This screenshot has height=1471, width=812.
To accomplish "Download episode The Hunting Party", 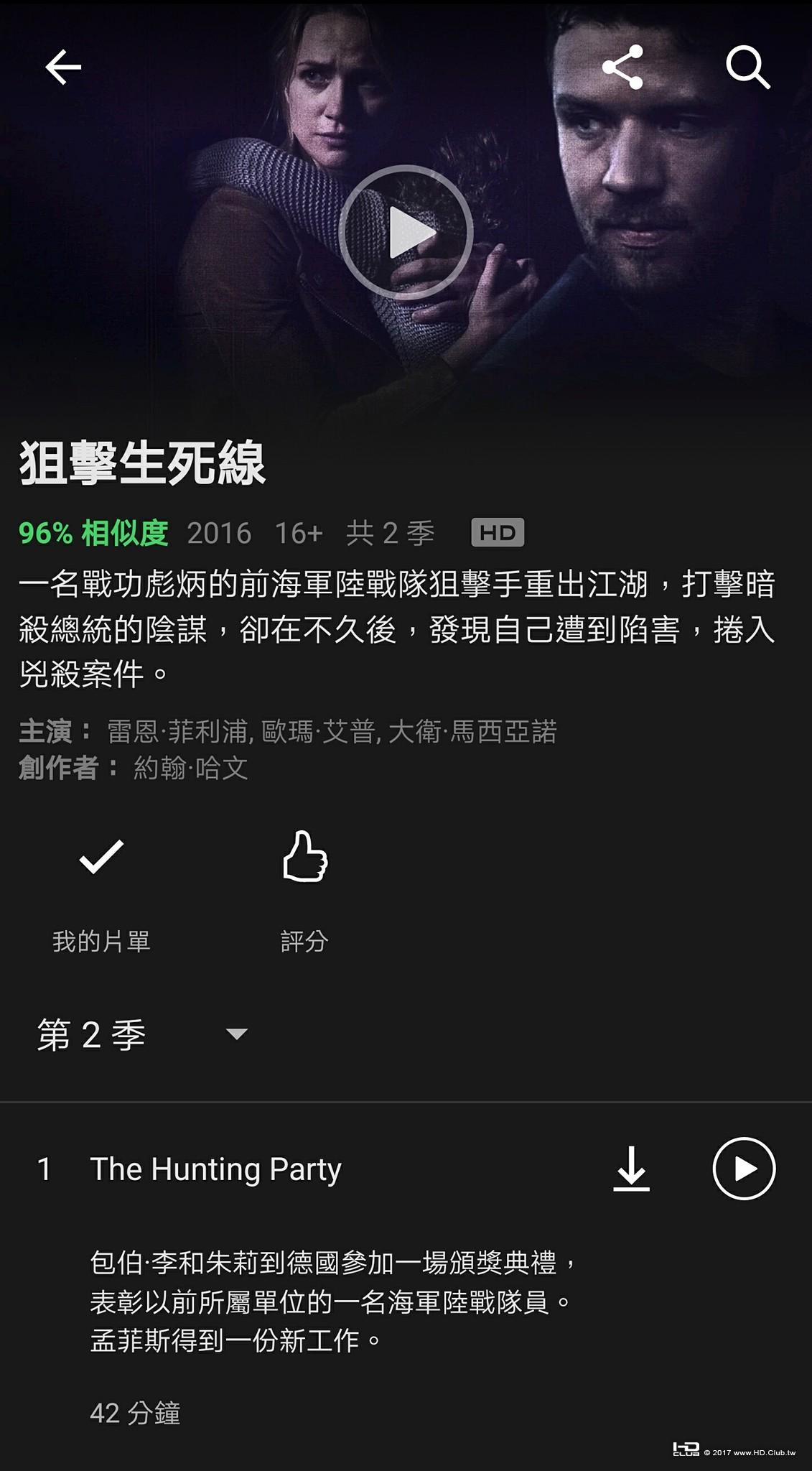I will click(631, 1169).
